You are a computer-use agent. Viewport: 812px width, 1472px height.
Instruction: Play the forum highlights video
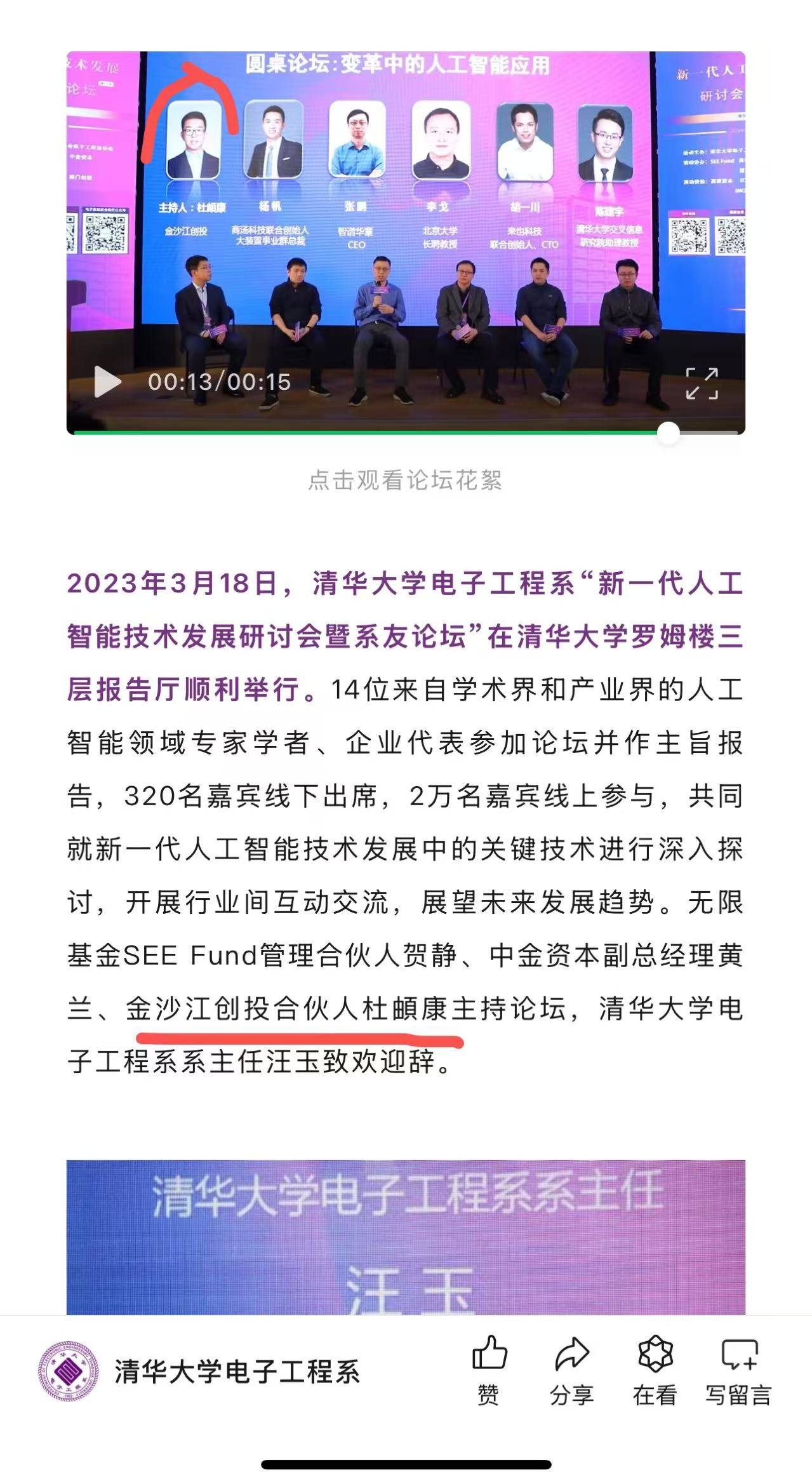(107, 382)
